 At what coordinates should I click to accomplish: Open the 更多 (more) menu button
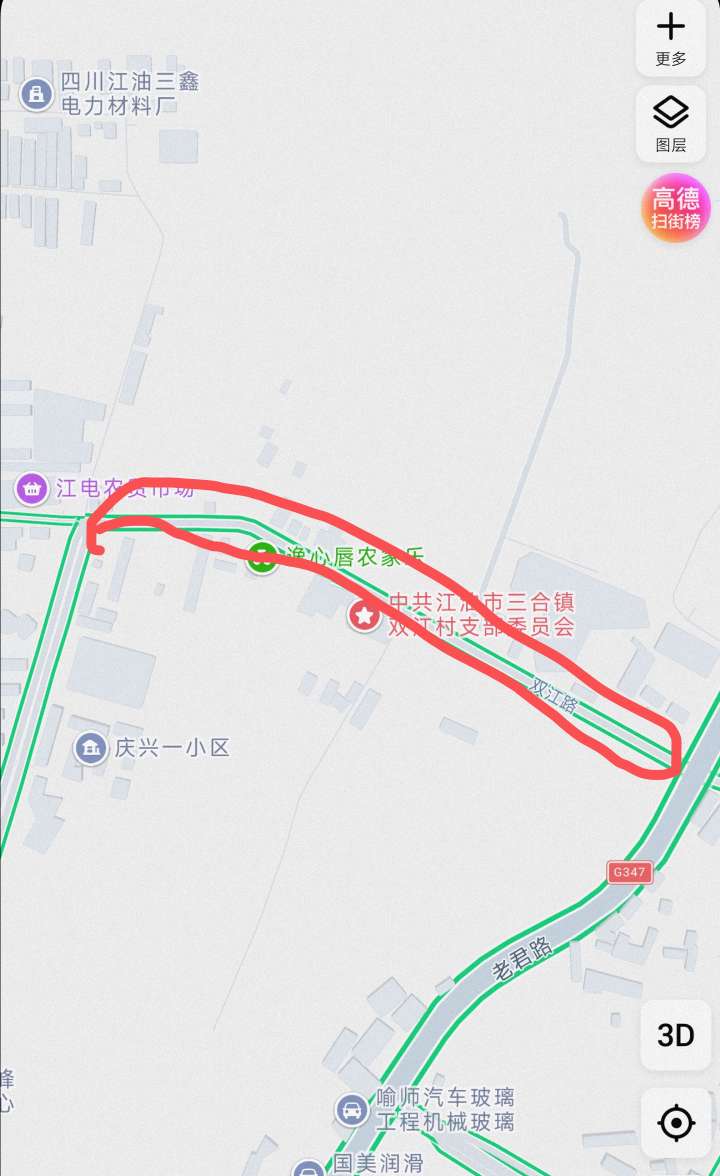pyautogui.click(x=670, y=38)
